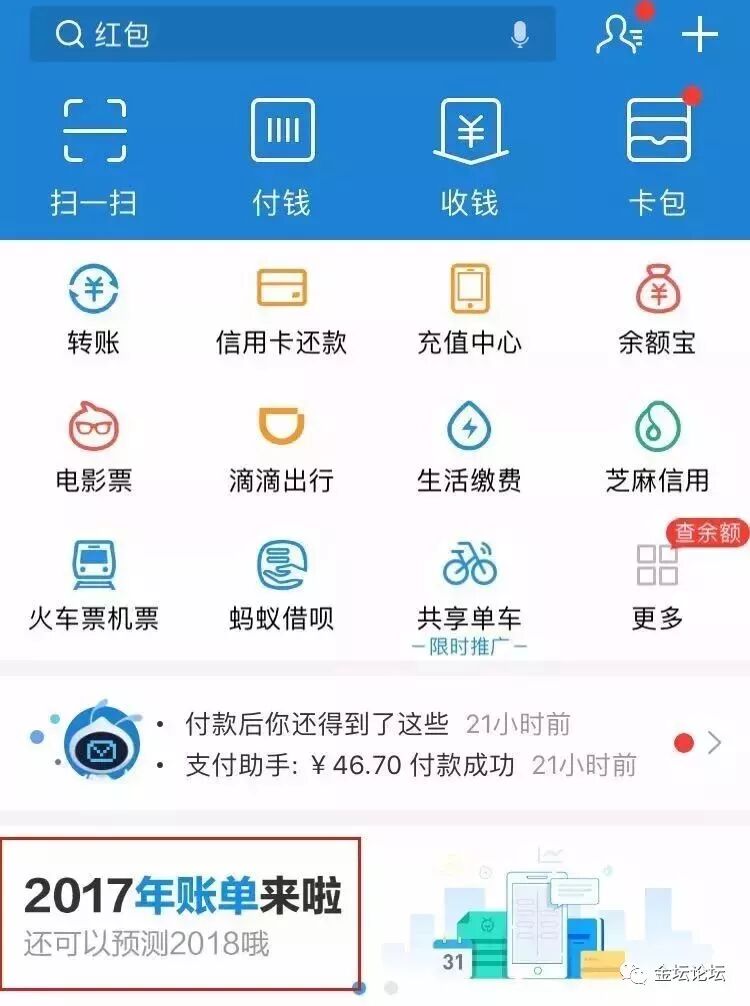Open 滴滴出行 ride hailing

point(282,447)
